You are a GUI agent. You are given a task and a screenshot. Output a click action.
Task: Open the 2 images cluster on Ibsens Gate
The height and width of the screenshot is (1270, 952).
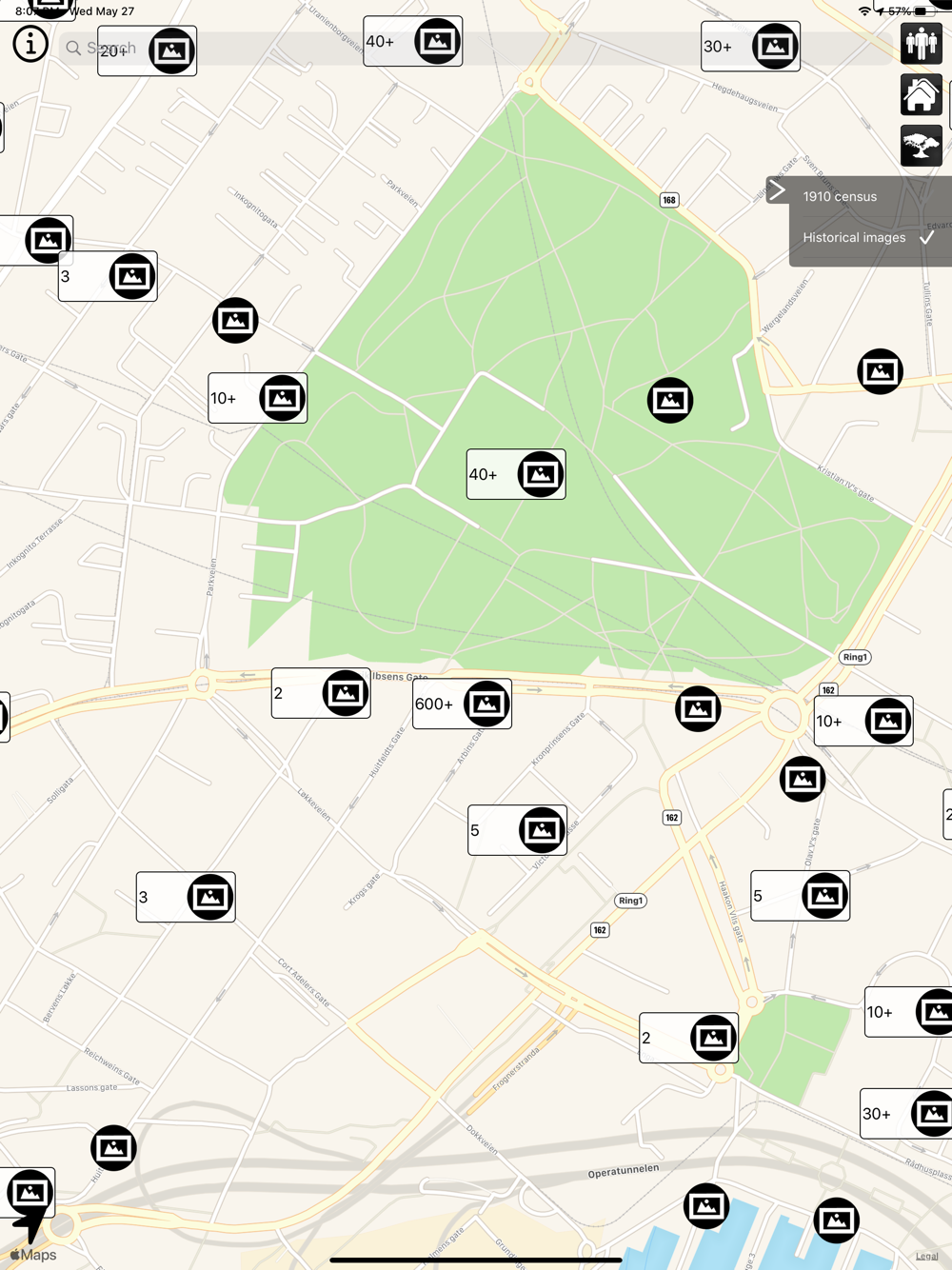321,693
